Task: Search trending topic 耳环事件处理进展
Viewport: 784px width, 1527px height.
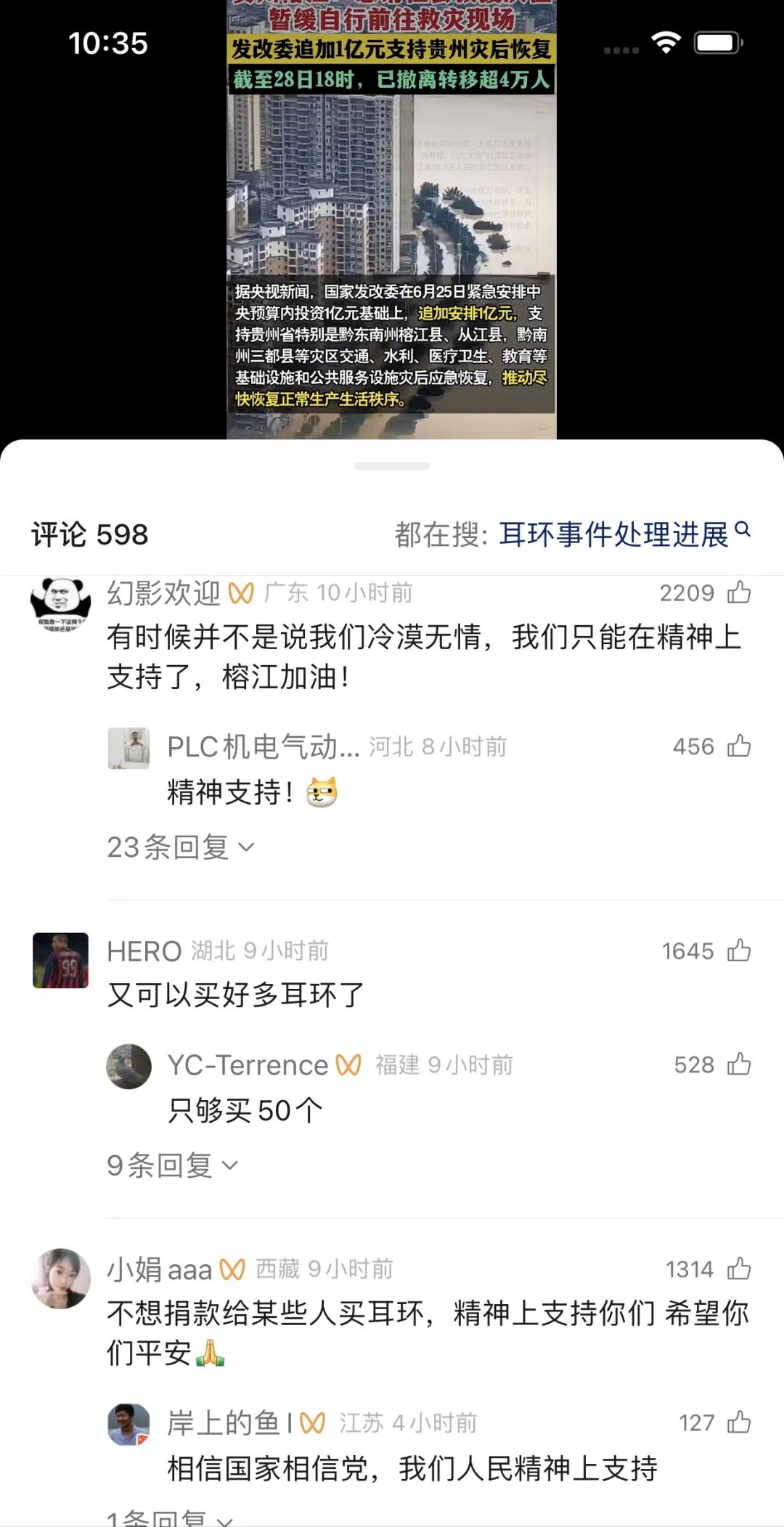Action: [613, 535]
